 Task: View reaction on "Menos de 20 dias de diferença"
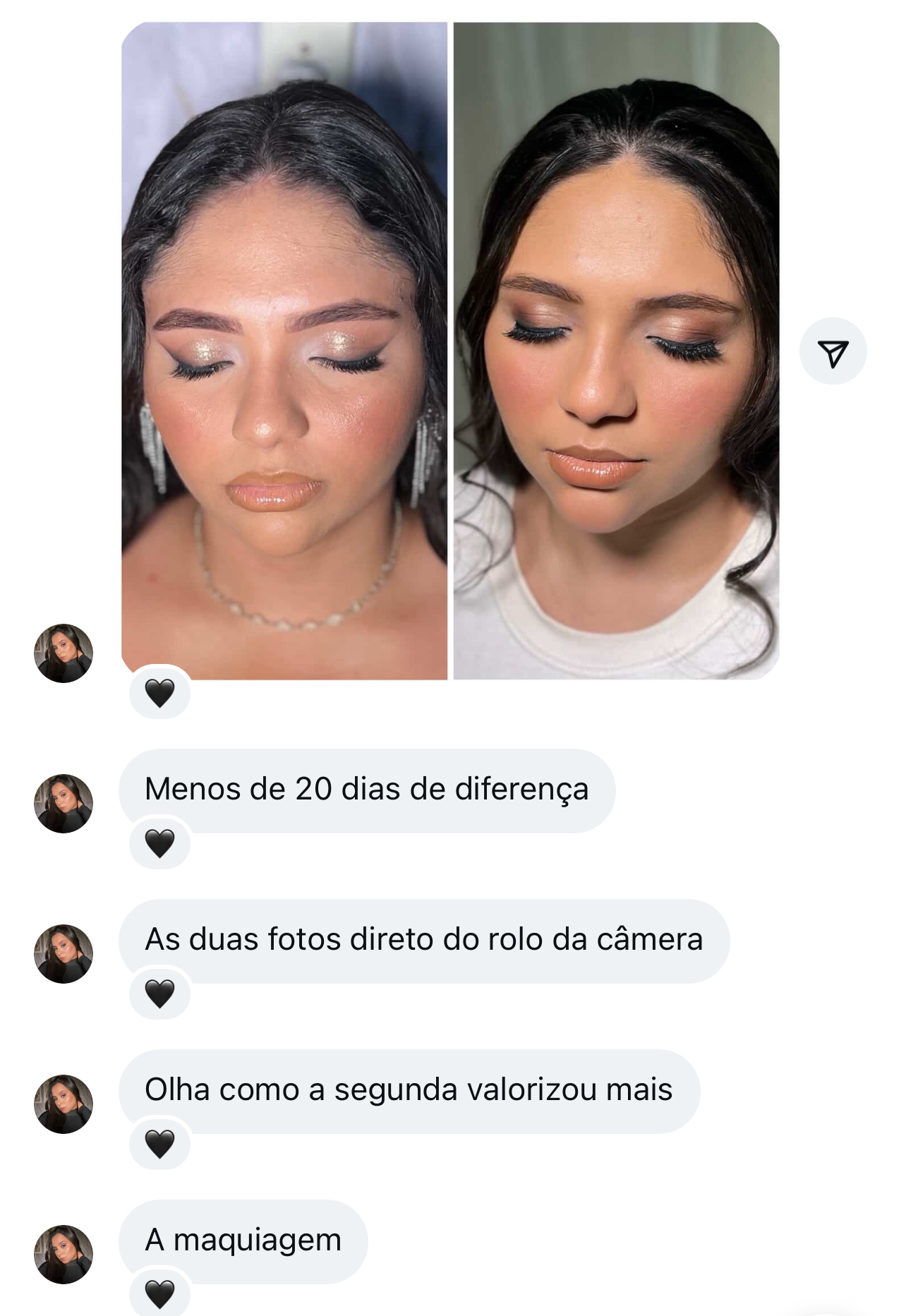159,843
